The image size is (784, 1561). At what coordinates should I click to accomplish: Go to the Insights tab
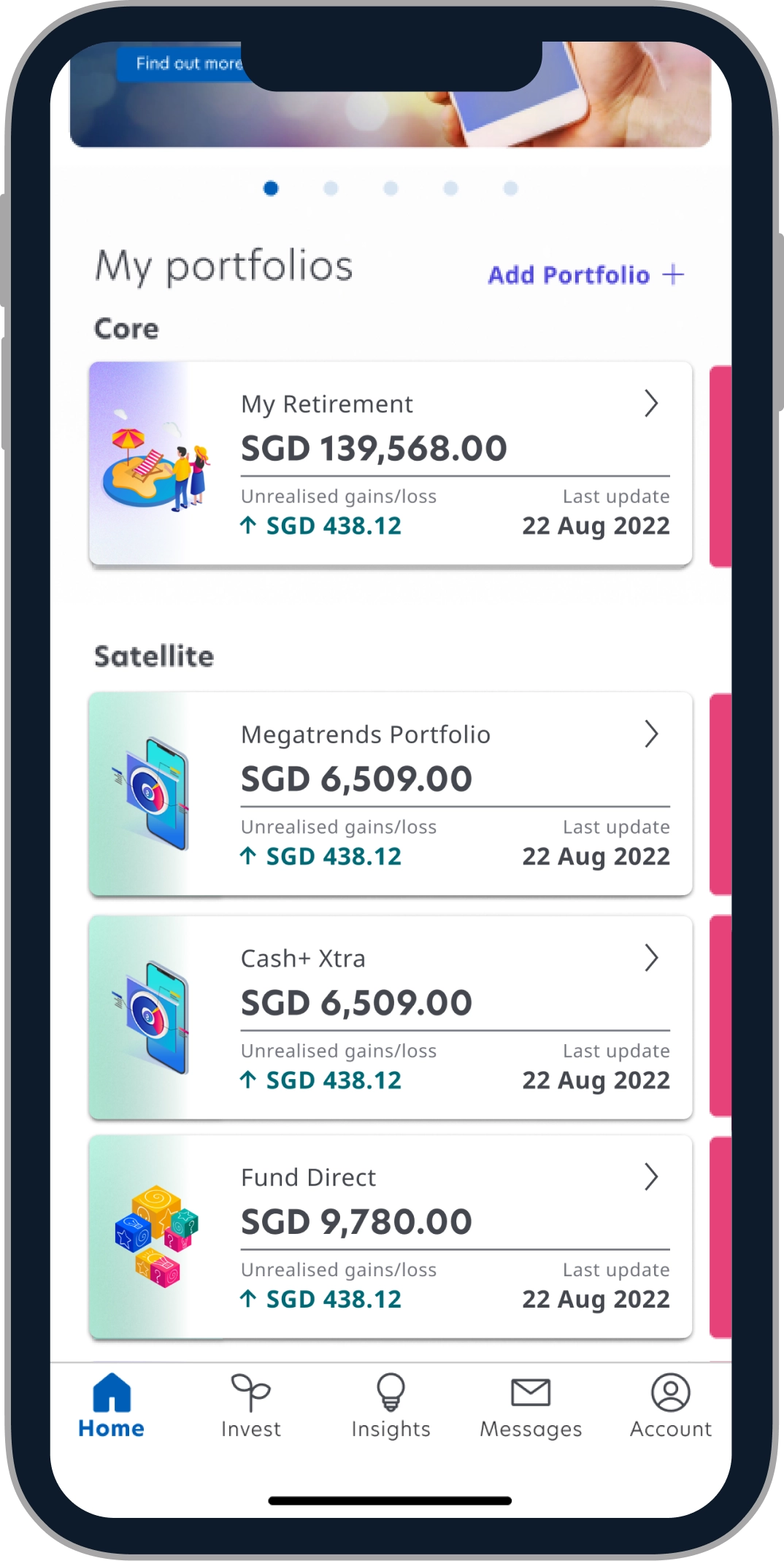coord(391,1407)
